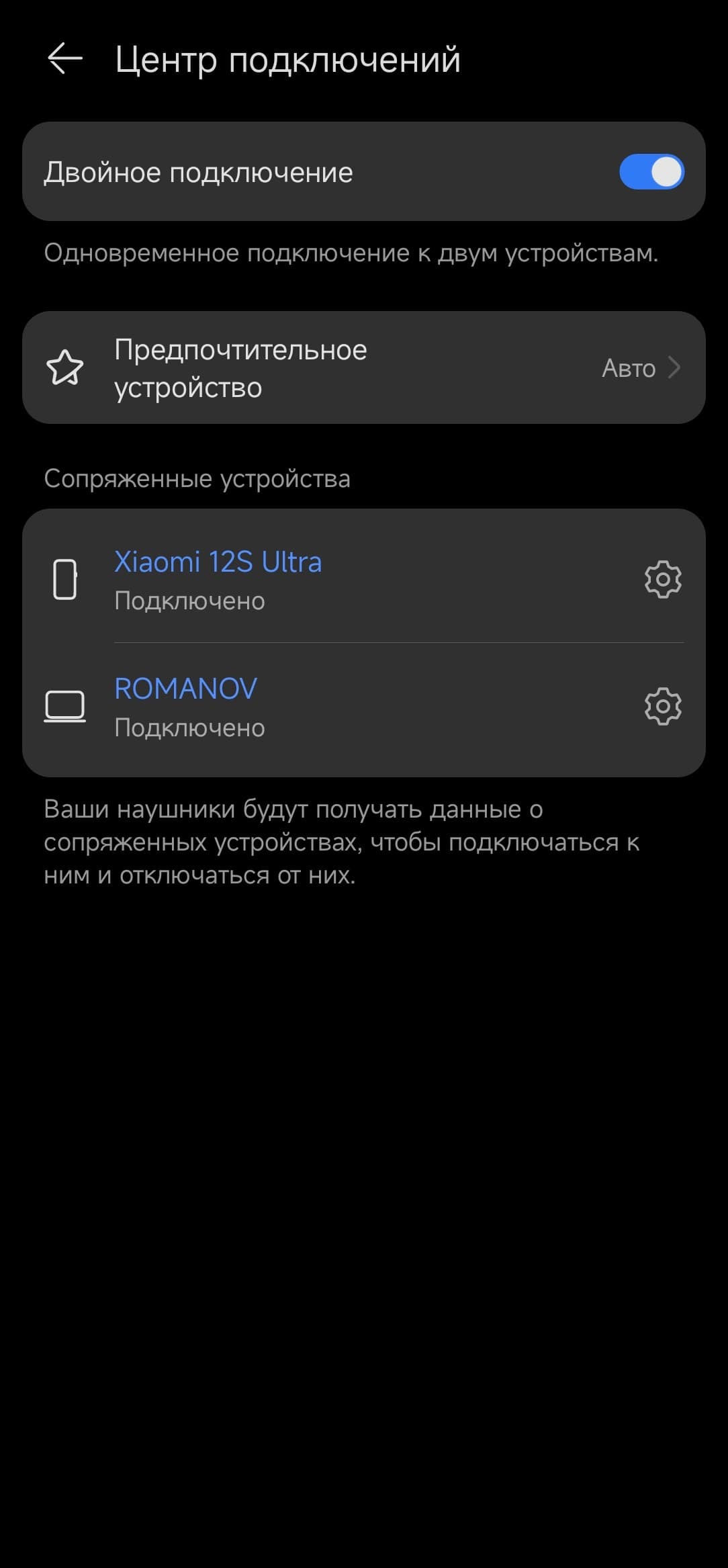728x1568 pixels.
Task: Select the Xiaomi 12S Ultra device row
Action: (302, 579)
